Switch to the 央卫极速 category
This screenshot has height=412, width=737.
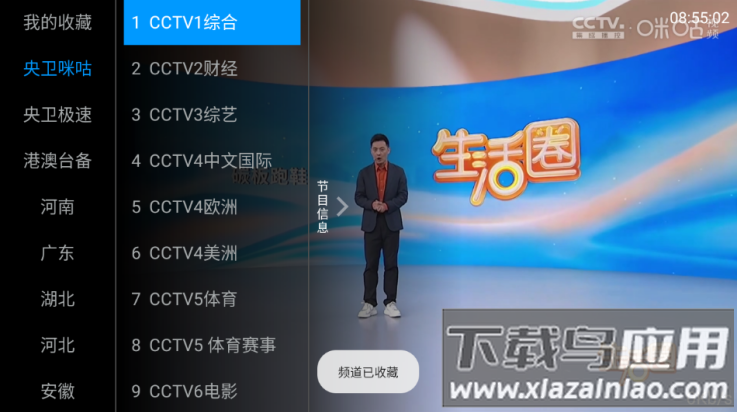pos(57,114)
